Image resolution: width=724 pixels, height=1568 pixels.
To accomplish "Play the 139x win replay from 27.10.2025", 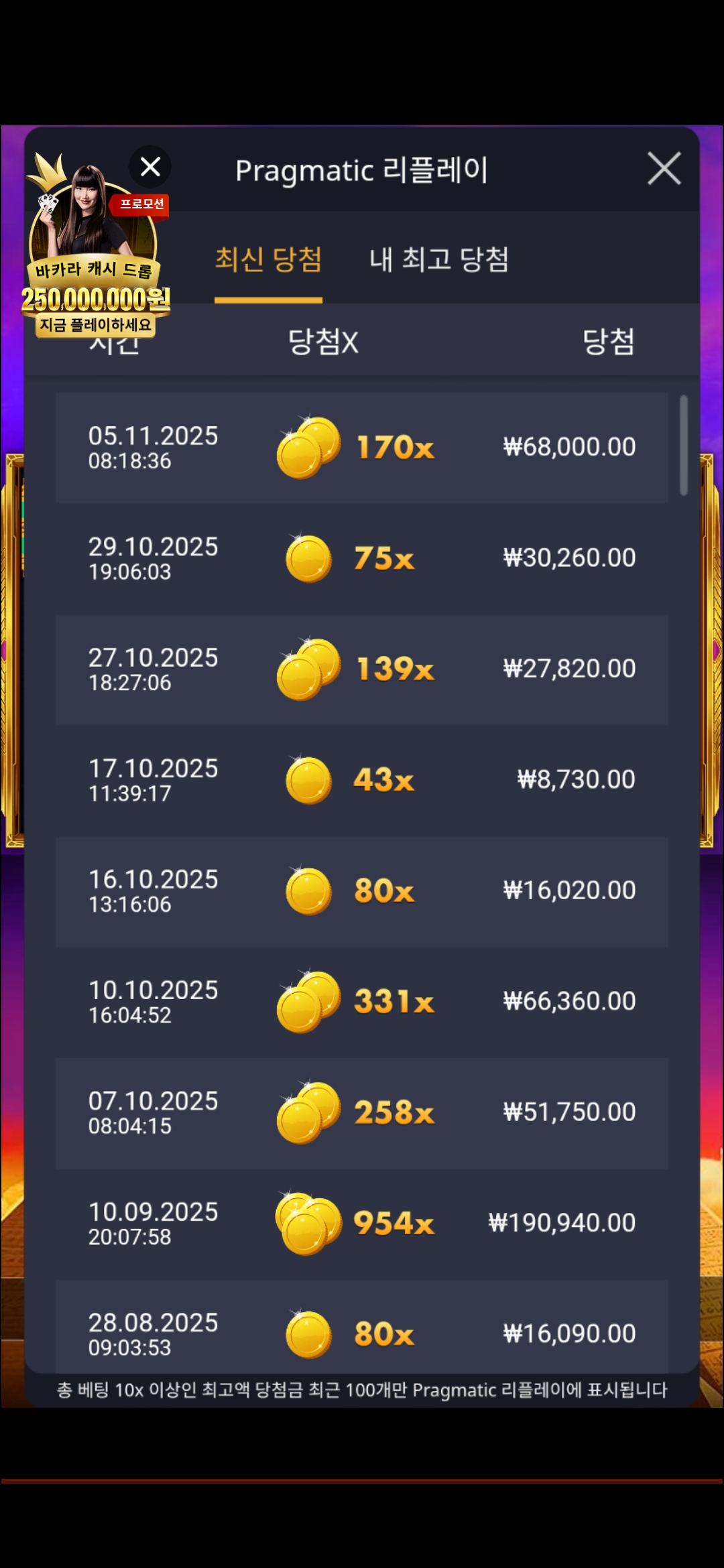I will 362,669.
